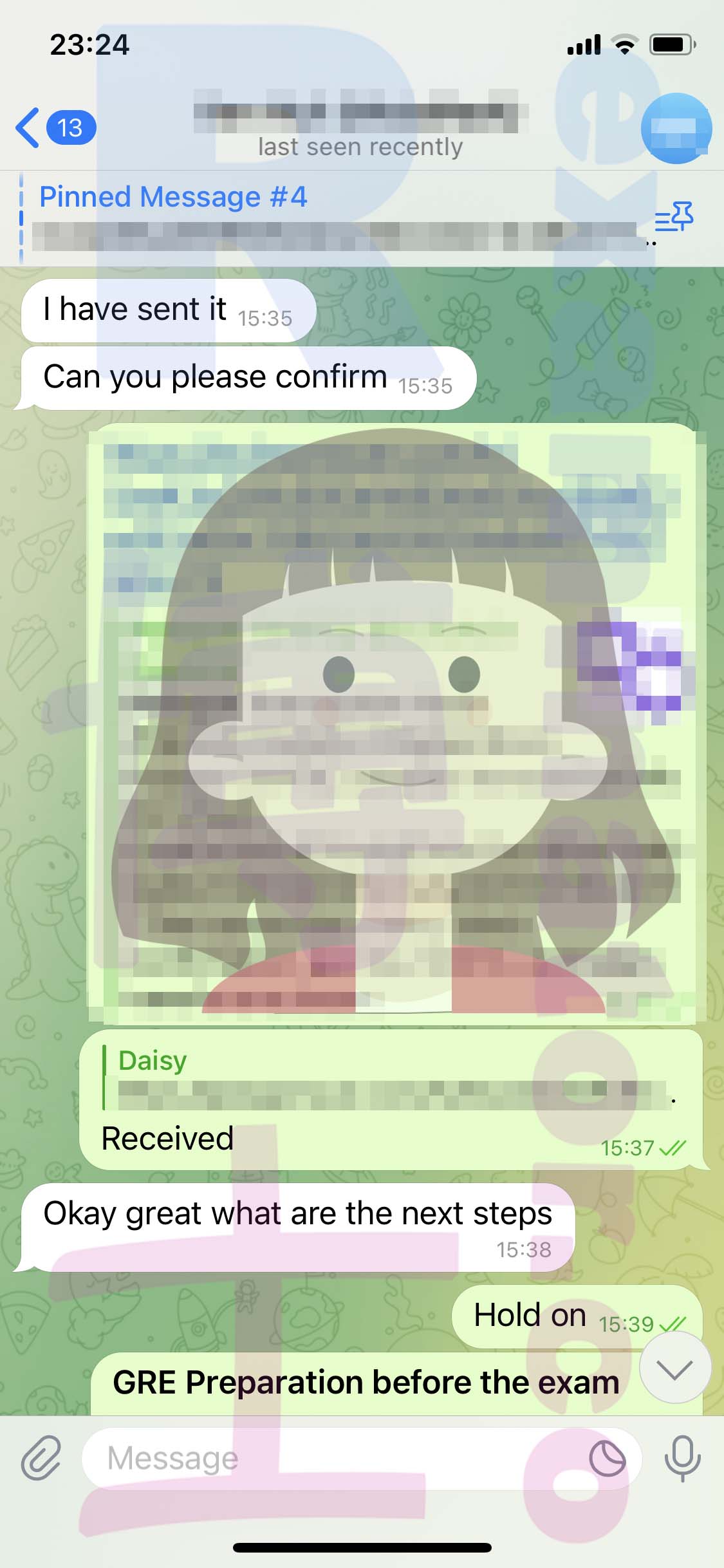
Task: Go back to the chat list
Action: point(55,127)
